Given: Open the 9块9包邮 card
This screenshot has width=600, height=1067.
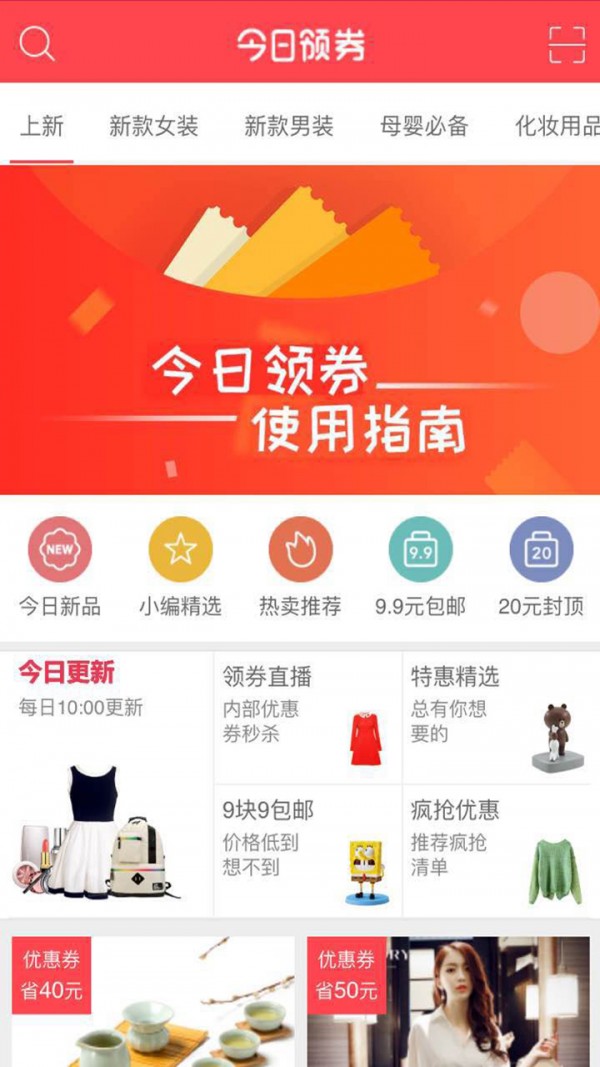Looking at the screenshot, I should click(308, 850).
